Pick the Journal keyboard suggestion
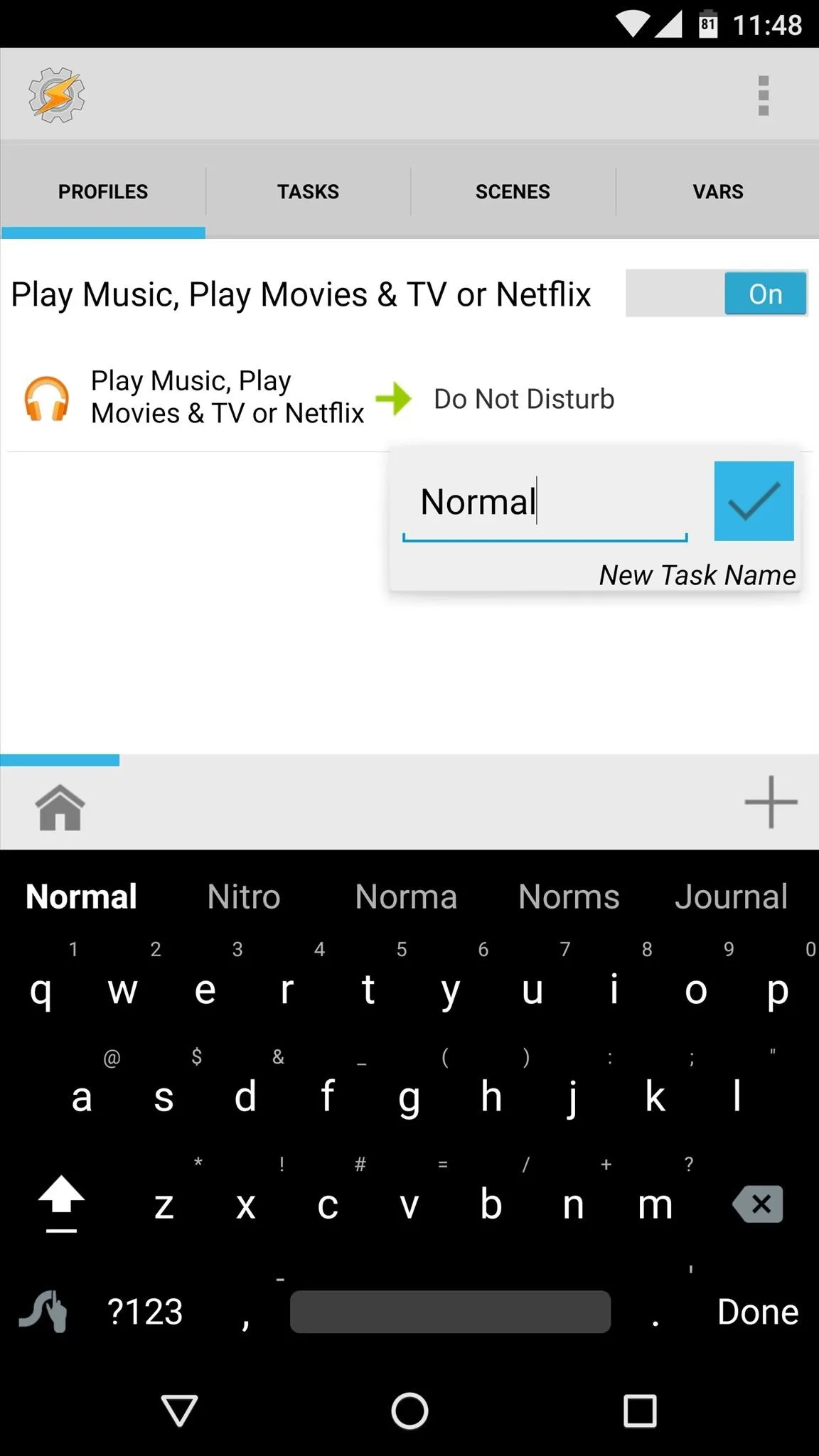This screenshot has height=1456, width=819. 731,896
